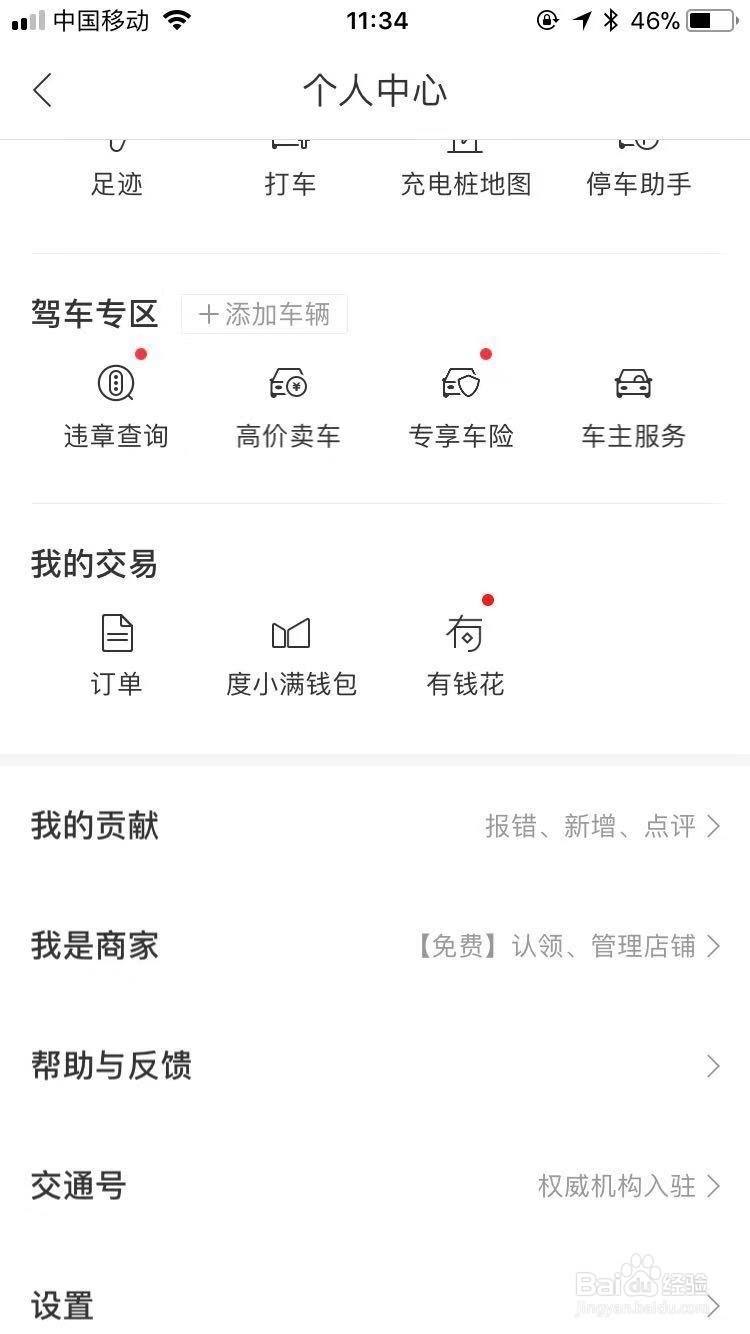Go back with the top-left arrow
Screen dimensions: 750x1334
coord(42,90)
